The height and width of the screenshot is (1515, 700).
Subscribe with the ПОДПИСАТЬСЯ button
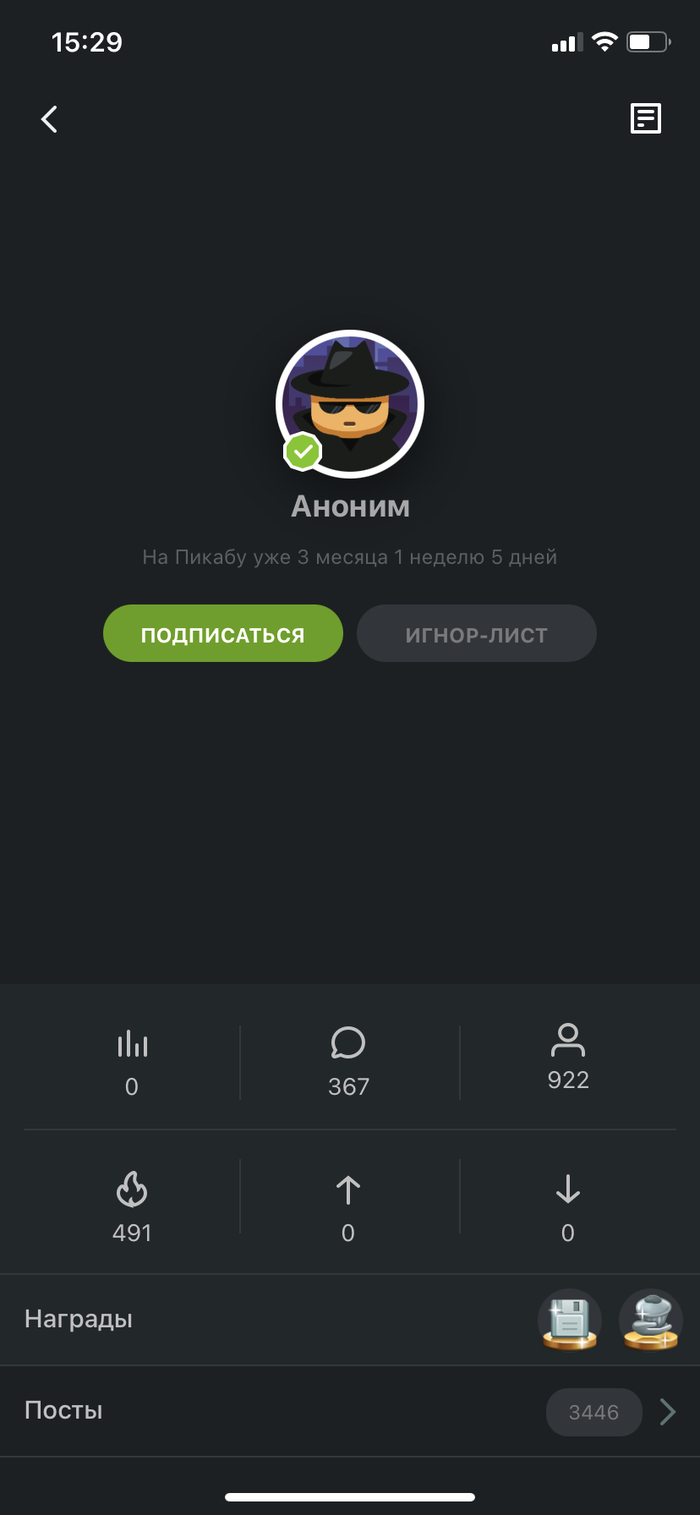pyautogui.click(x=223, y=634)
